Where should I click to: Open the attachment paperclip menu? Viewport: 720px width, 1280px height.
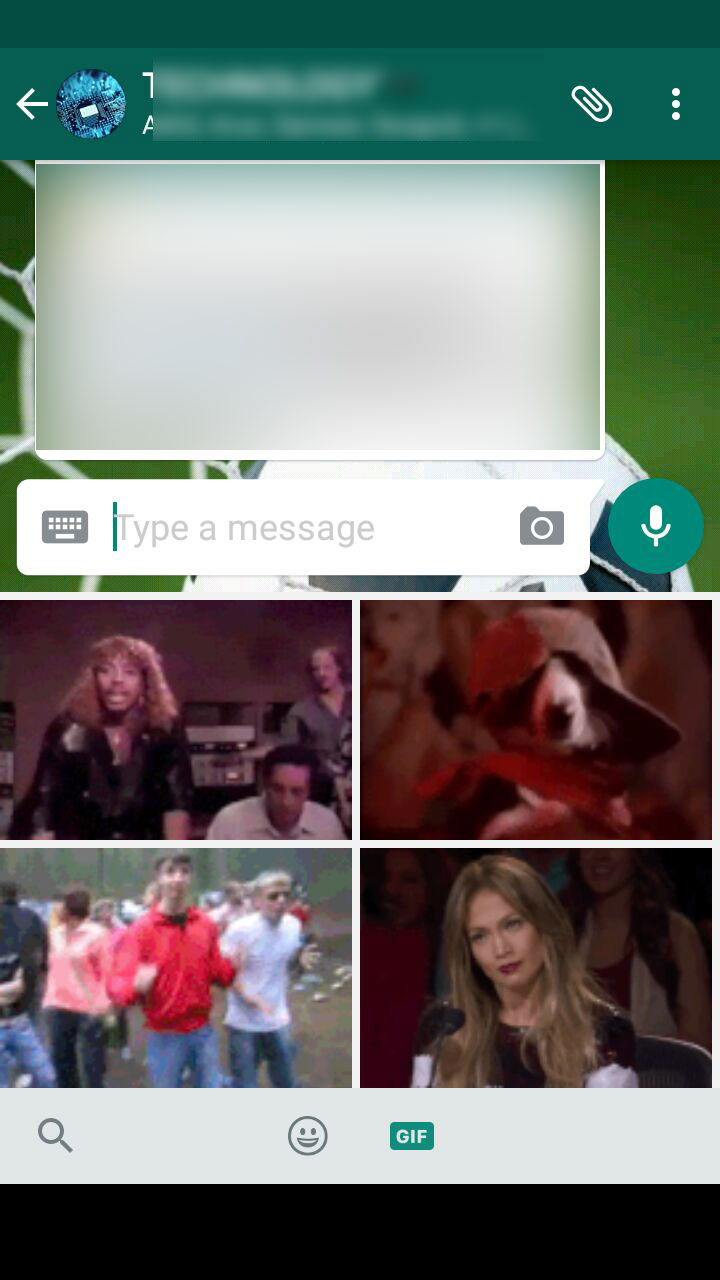pos(592,104)
